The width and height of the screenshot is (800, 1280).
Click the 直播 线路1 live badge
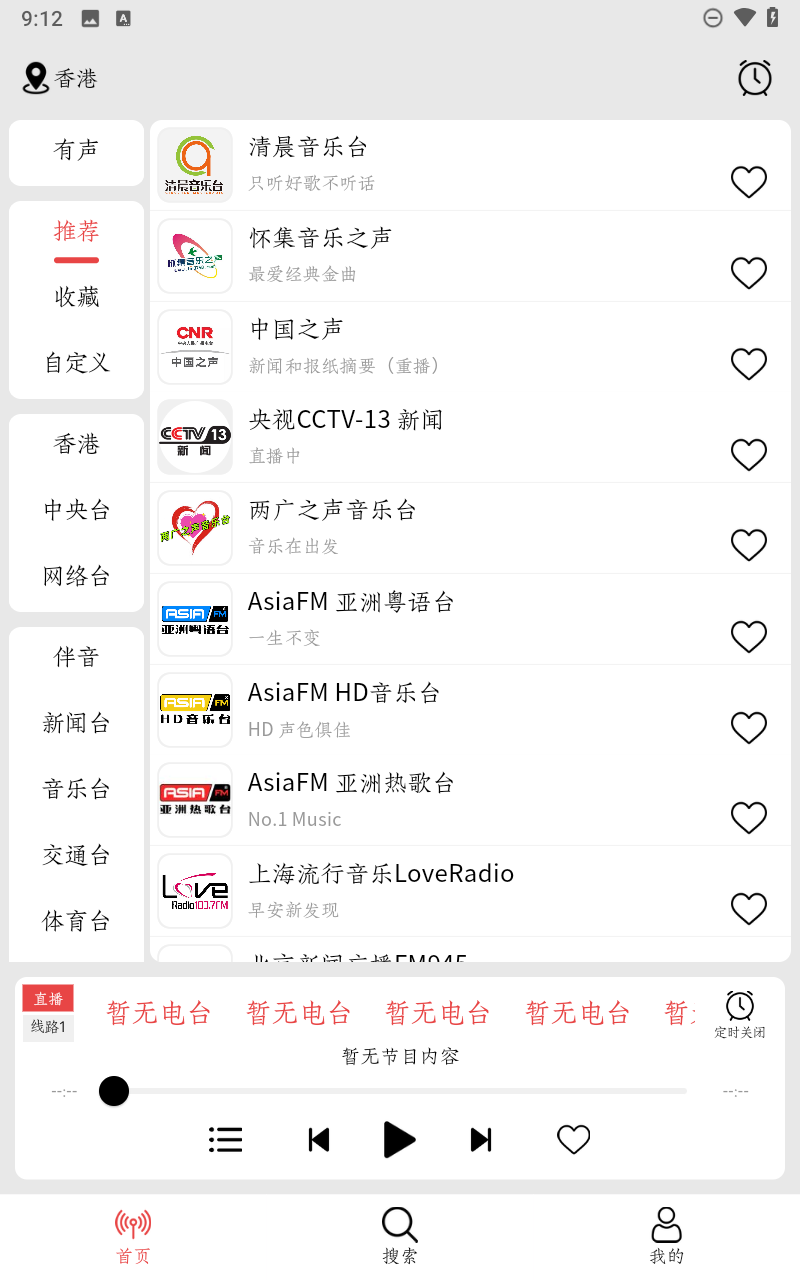(47, 1012)
